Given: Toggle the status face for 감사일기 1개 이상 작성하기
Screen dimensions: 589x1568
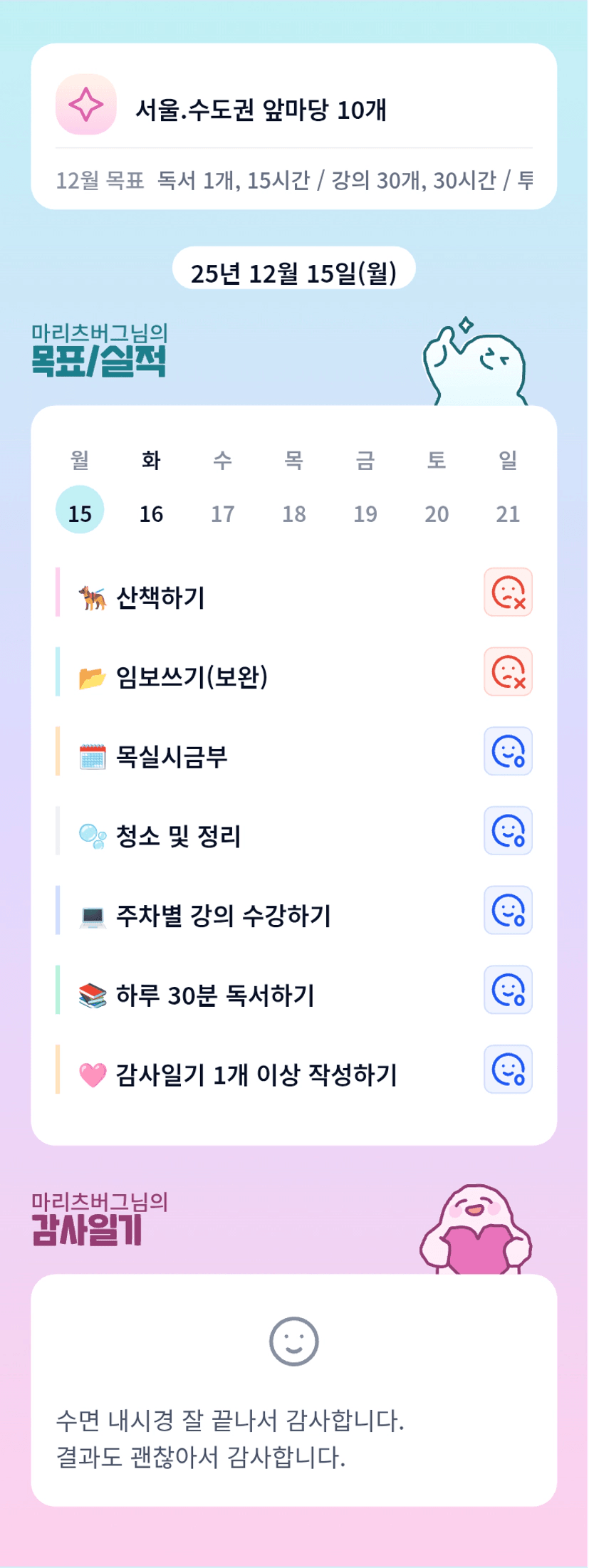Looking at the screenshot, I should [x=509, y=1070].
